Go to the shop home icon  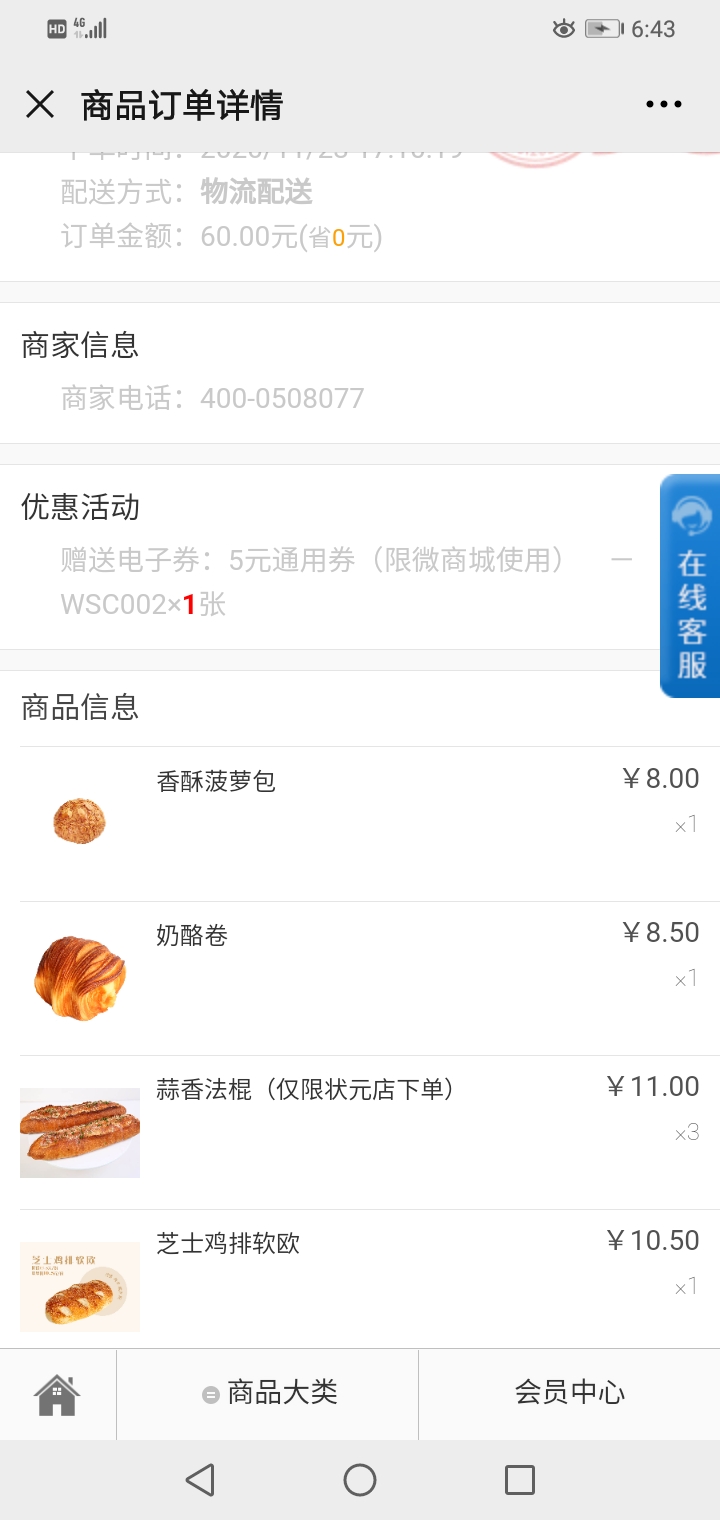pyautogui.click(x=57, y=1394)
